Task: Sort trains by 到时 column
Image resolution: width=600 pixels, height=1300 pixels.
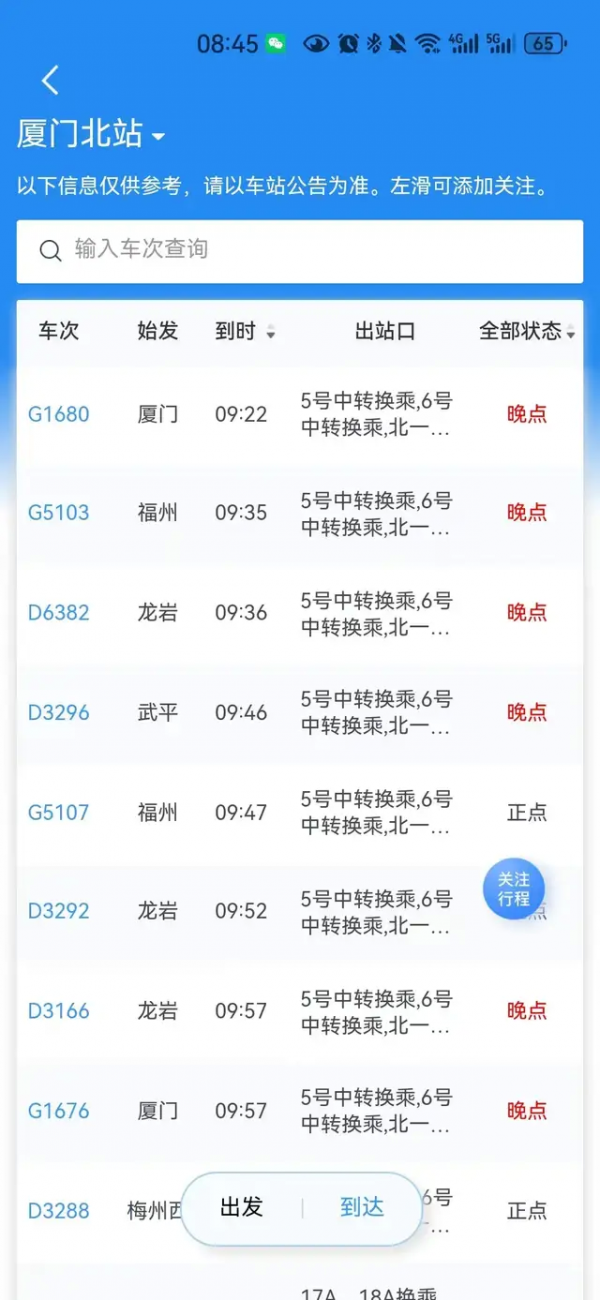Action: tap(244, 332)
